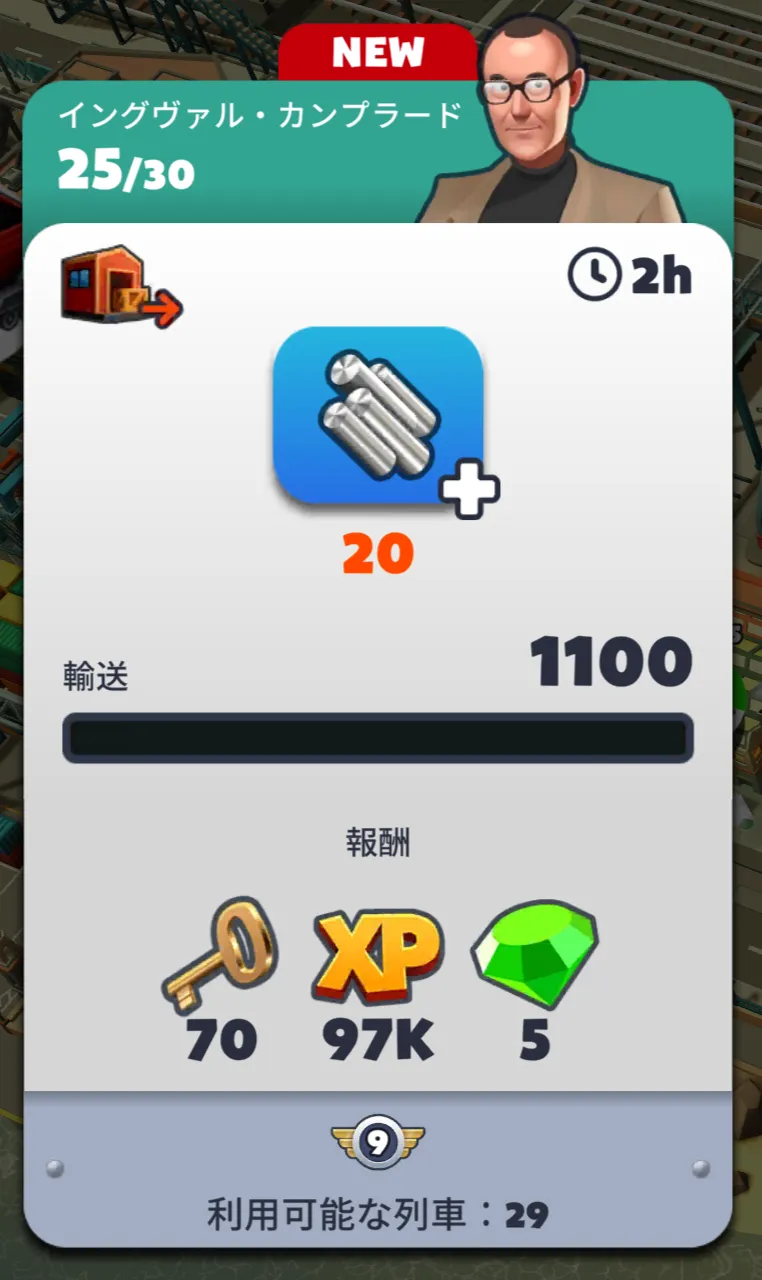This screenshot has height=1280, width=762.
Task: Open the warehouse delivery icon
Action: click(121, 286)
